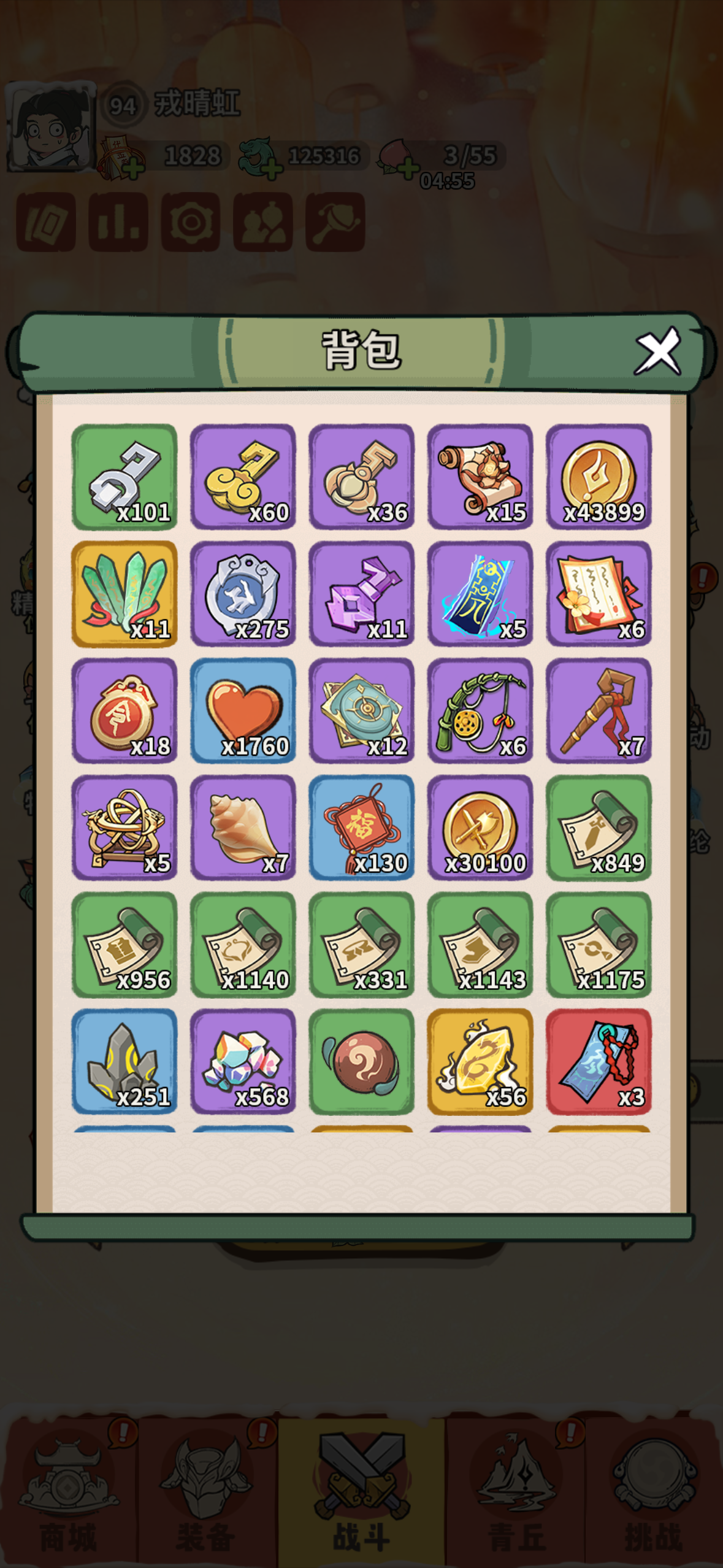Select the golden dragon crystal x56
Image resolution: width=723 pixels, height=1568 pixels.
click(480, 1061)
